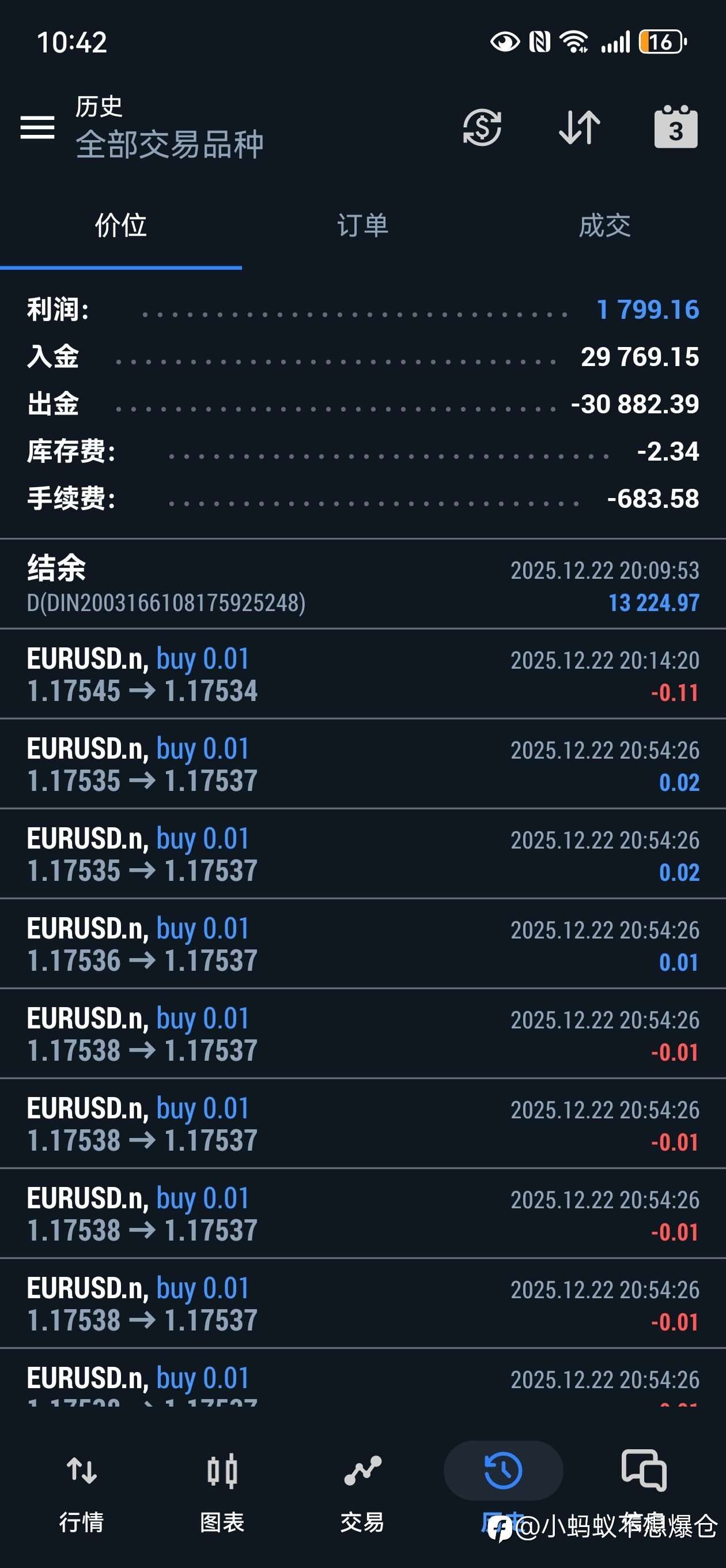The height and width of the screenshot is (1568, 726).
Task: Open the navigation drawer menu
Action: coord(37,128)
